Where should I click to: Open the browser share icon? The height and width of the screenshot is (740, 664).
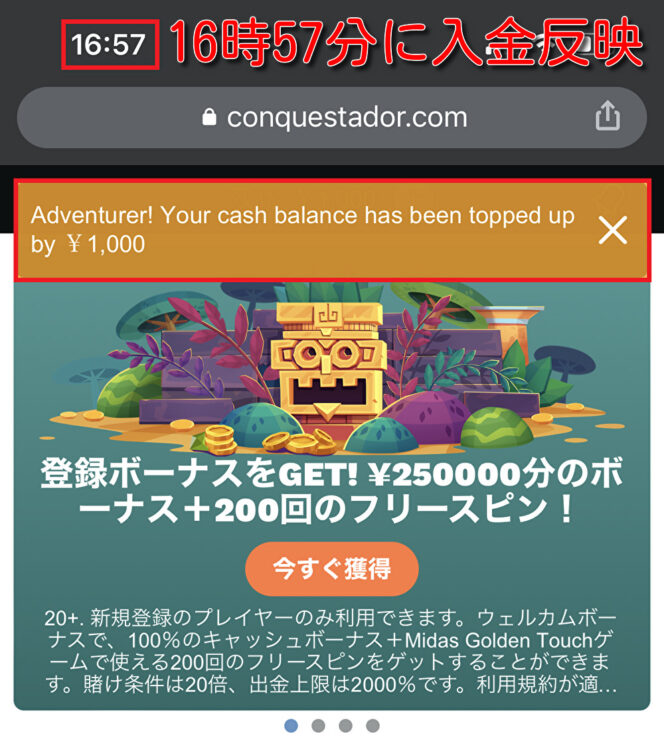coord(607,118)
